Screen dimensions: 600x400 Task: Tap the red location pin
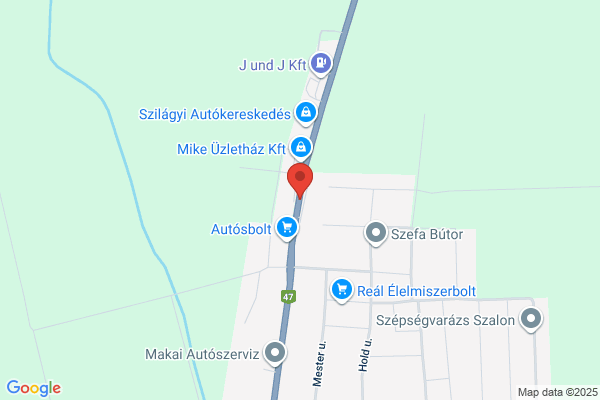pos(300,181)
